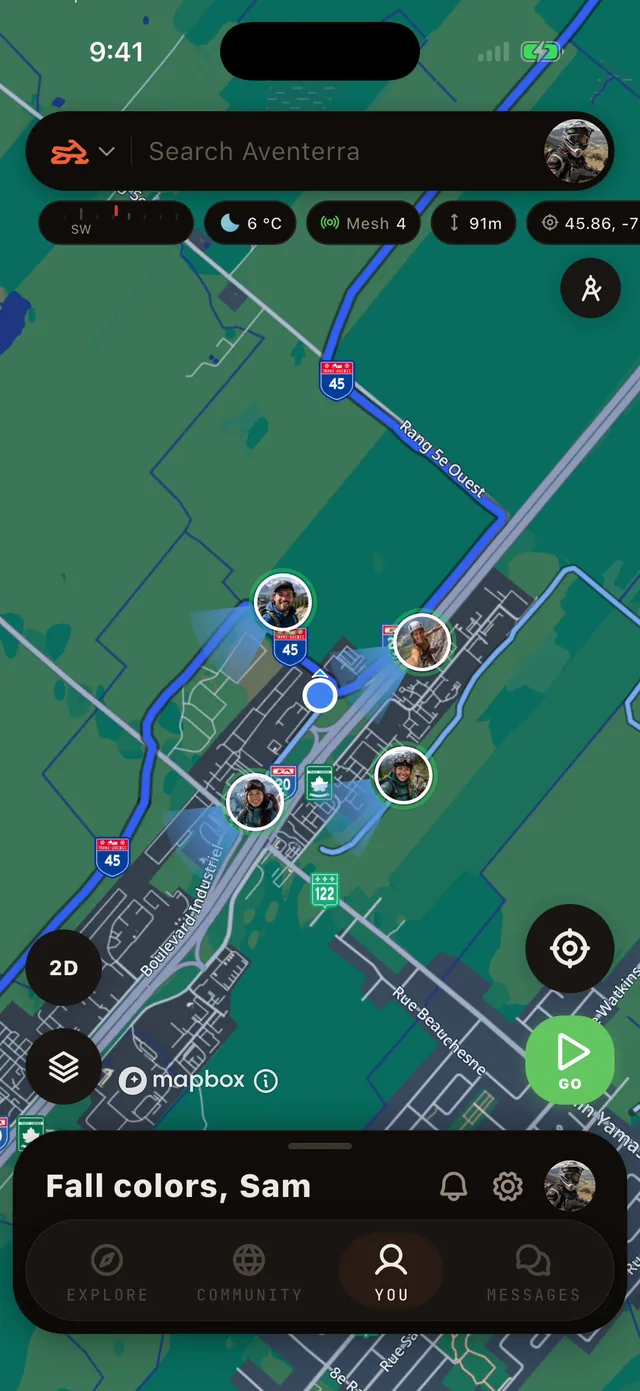Tap the Mesh 4 chip
The height and width of the screenshot is (1391, 640).
[363, 223]
